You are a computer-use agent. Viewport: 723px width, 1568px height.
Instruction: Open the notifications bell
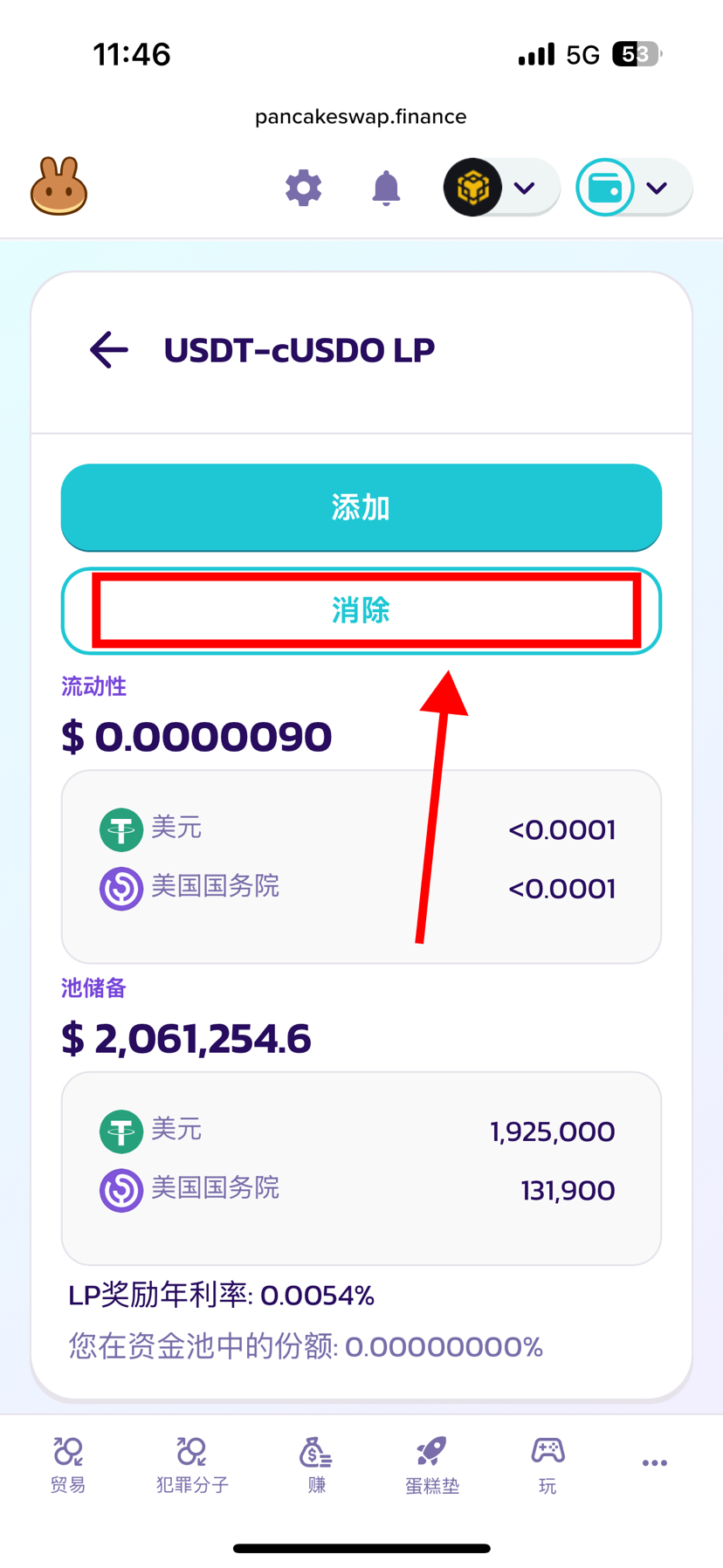386,188
